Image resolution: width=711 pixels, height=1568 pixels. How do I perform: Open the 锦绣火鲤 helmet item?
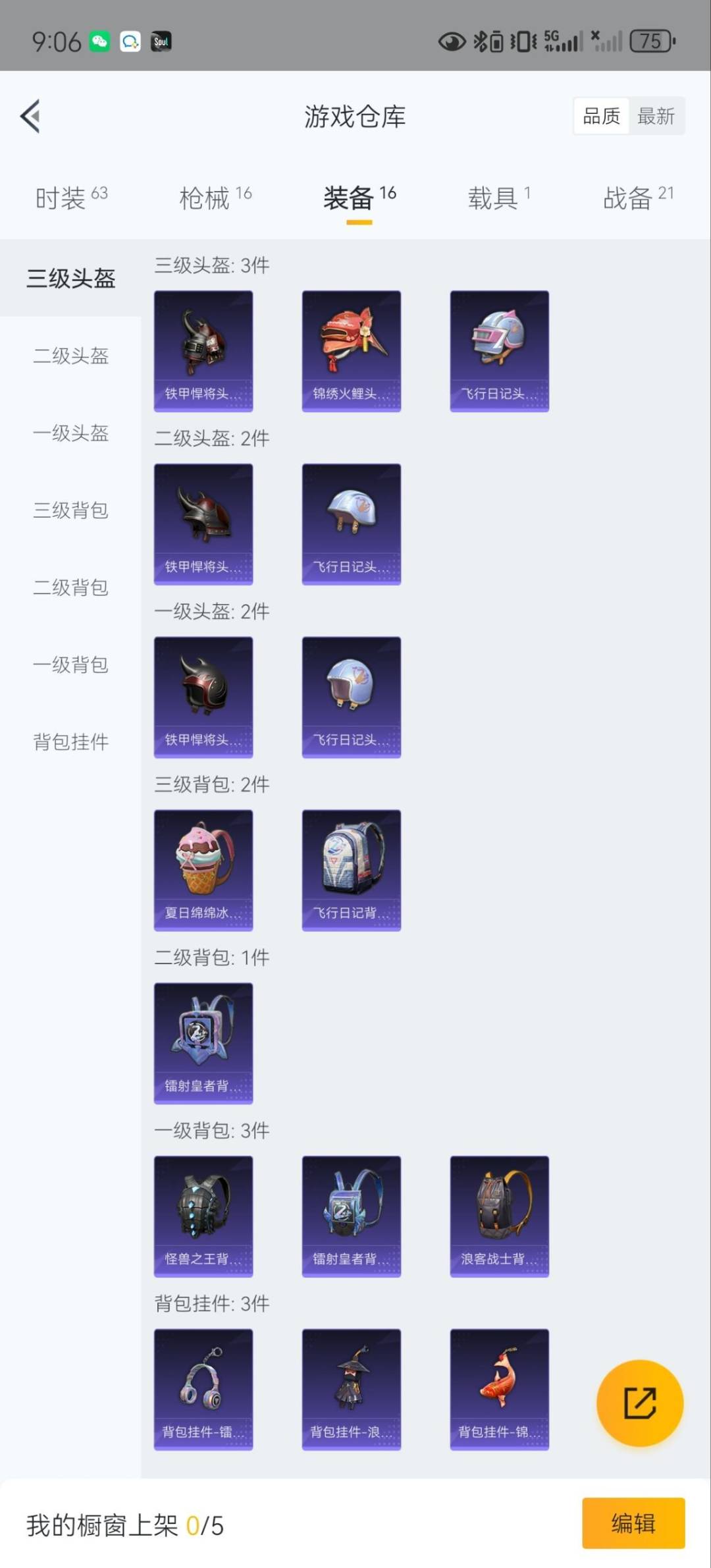(351, 351)
